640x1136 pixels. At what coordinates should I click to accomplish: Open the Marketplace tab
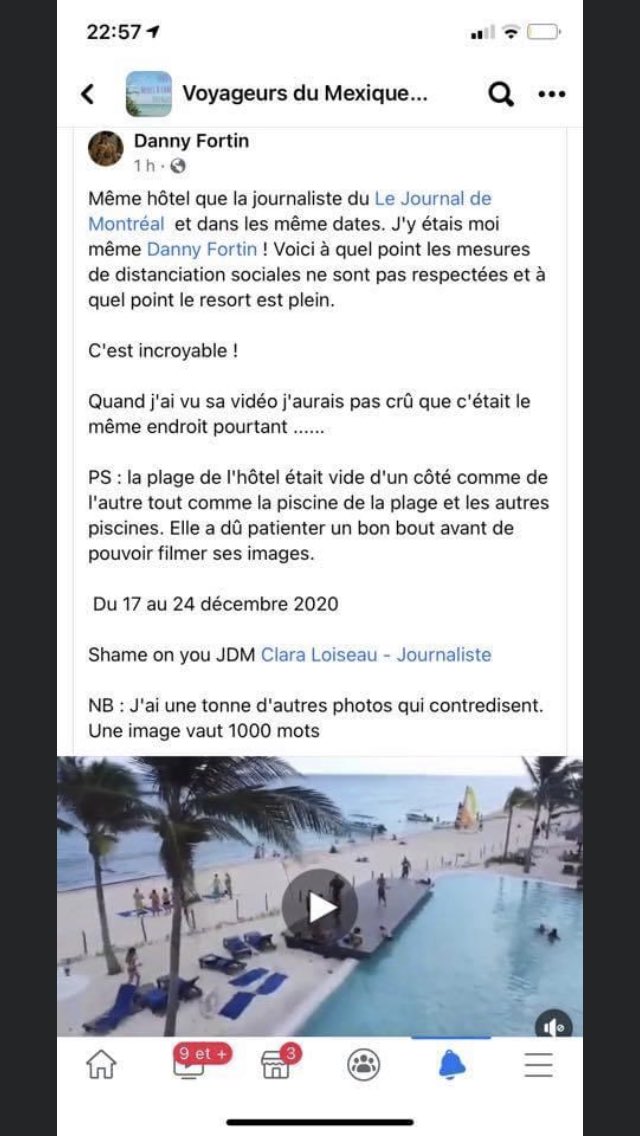(278, 1064)
